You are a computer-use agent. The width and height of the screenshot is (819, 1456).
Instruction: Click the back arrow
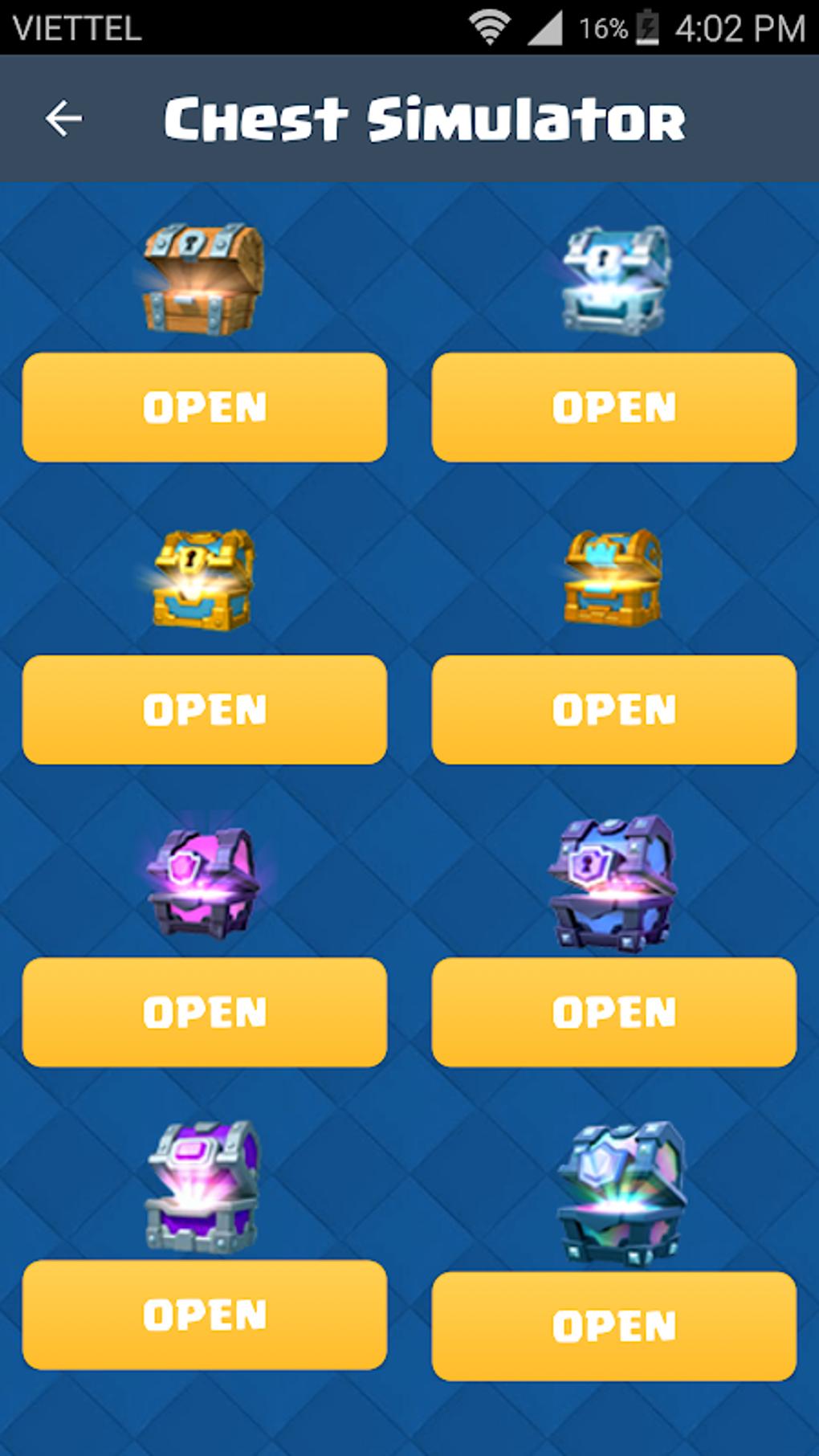[x=64, y=117]
